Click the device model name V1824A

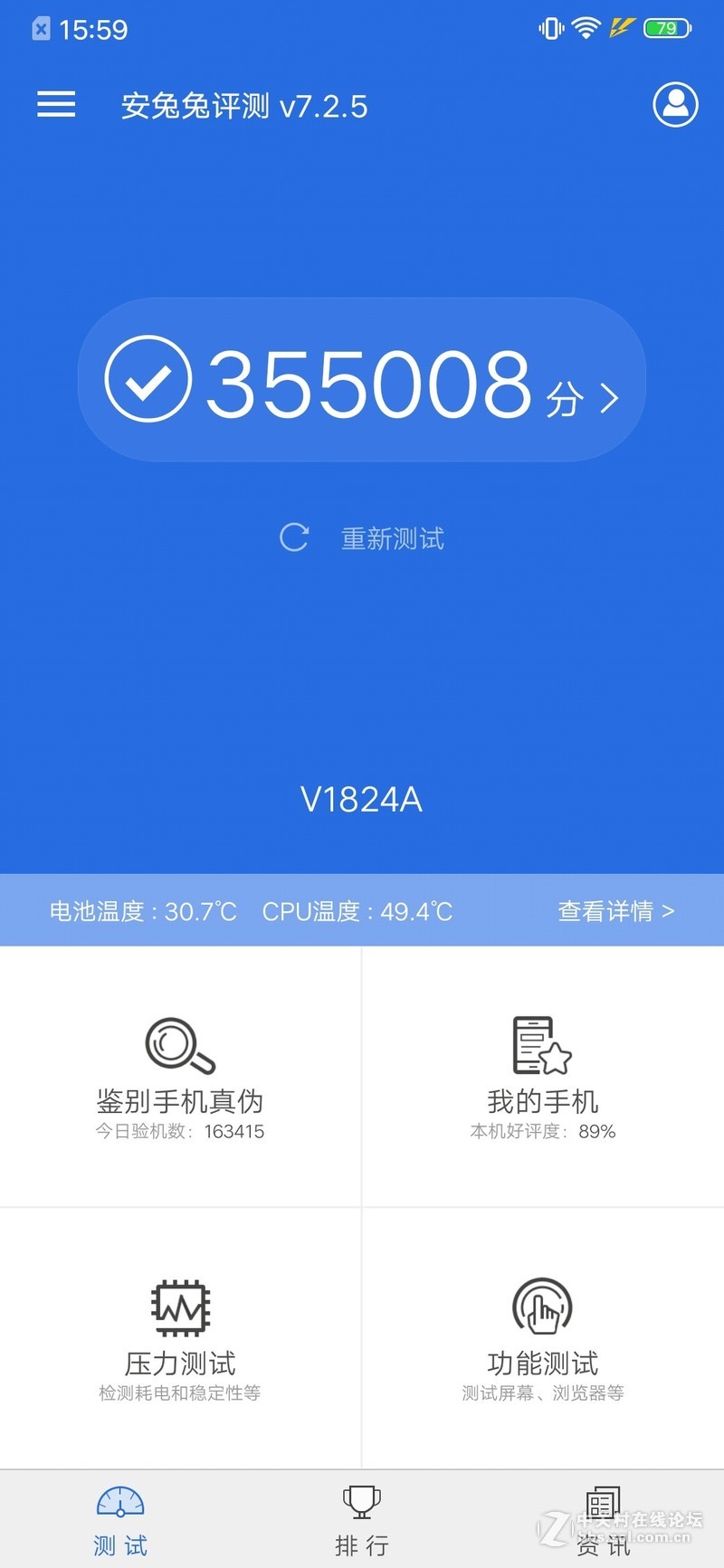pos(361,800)
